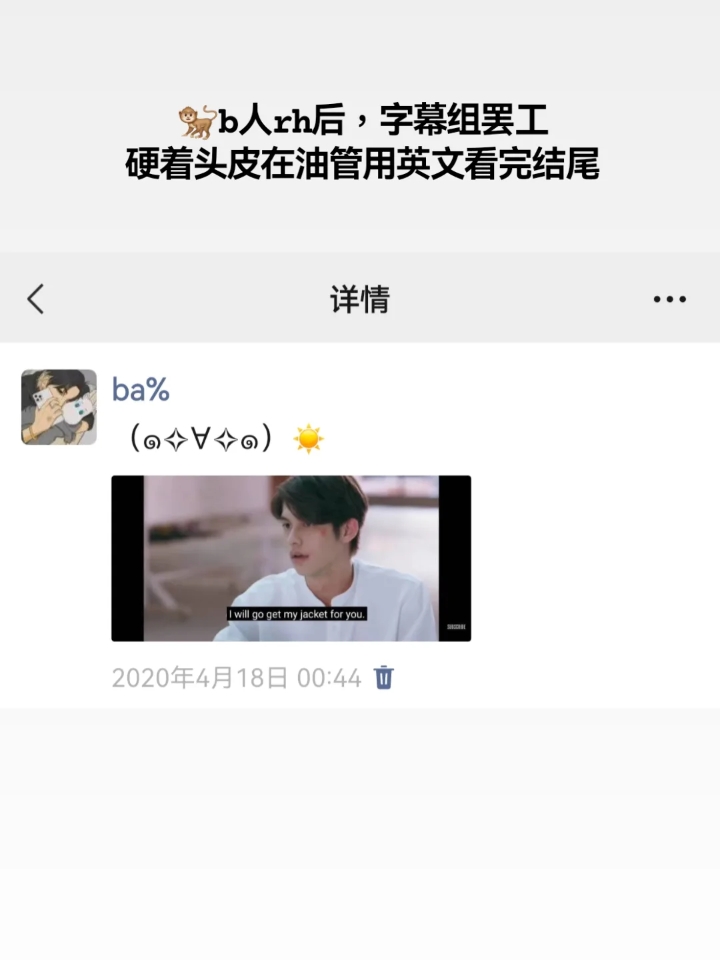Select the 详情 title bar tab

coord(360,297)
